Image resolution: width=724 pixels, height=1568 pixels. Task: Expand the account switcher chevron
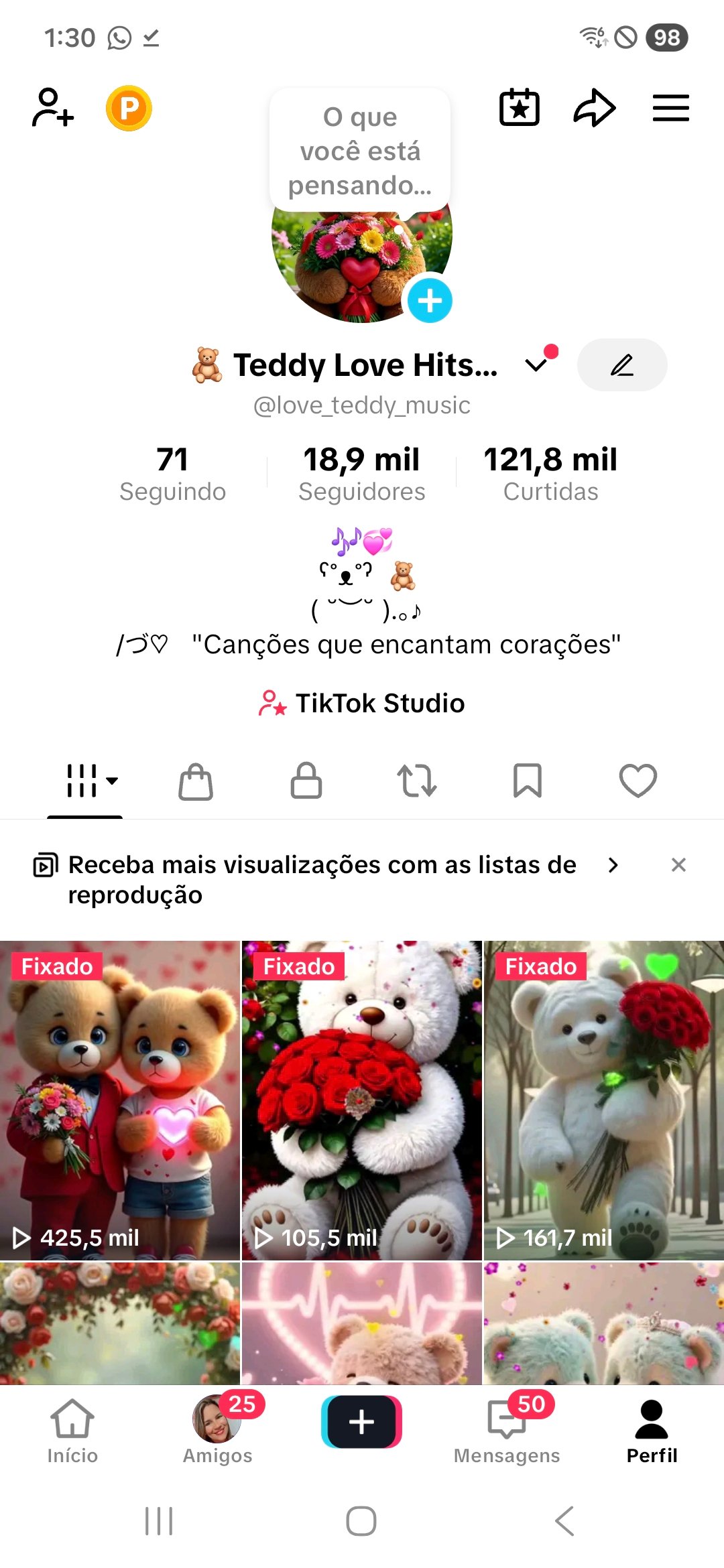[x=536, y=365]
